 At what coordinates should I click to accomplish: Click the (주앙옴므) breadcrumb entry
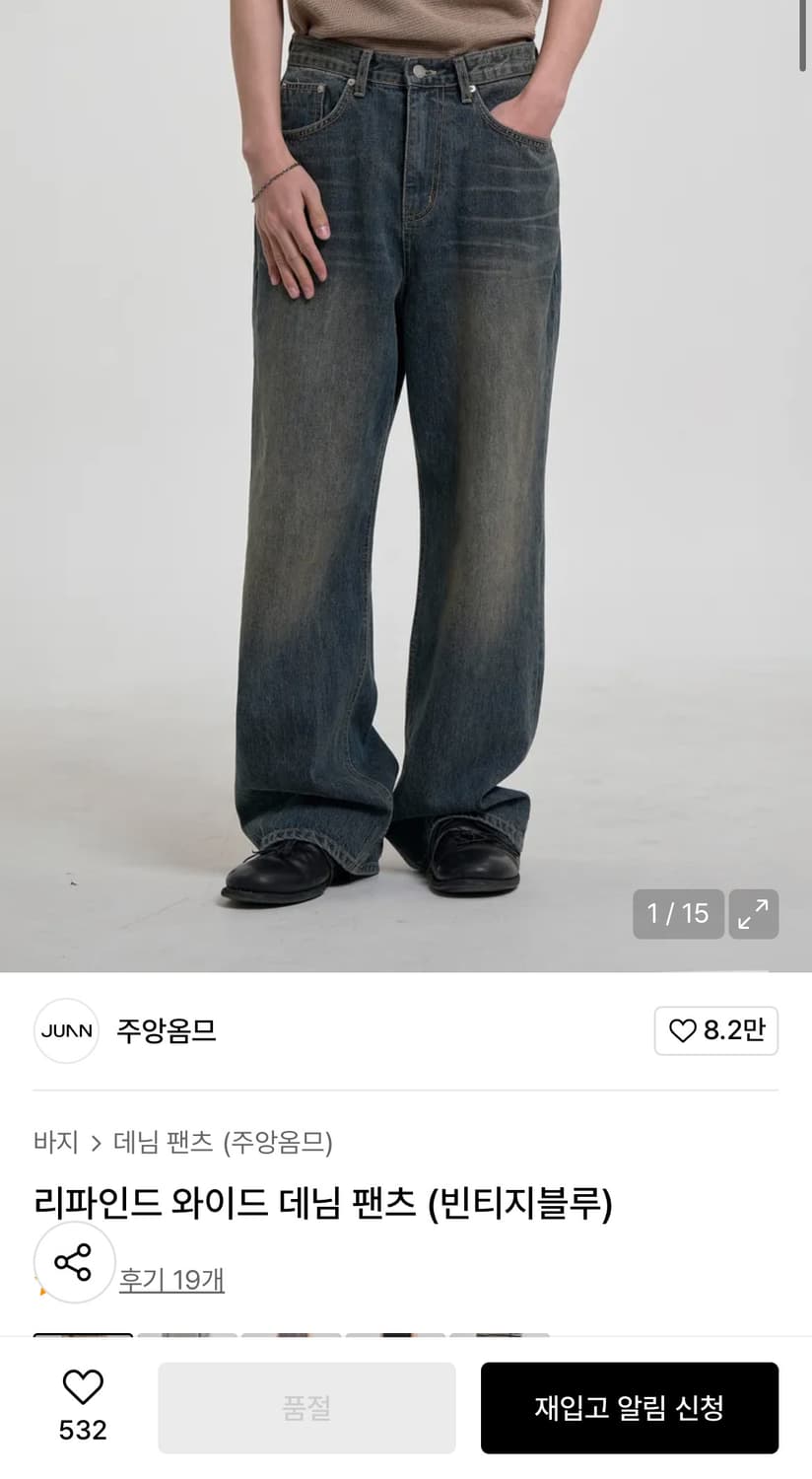click(278, 1143)
